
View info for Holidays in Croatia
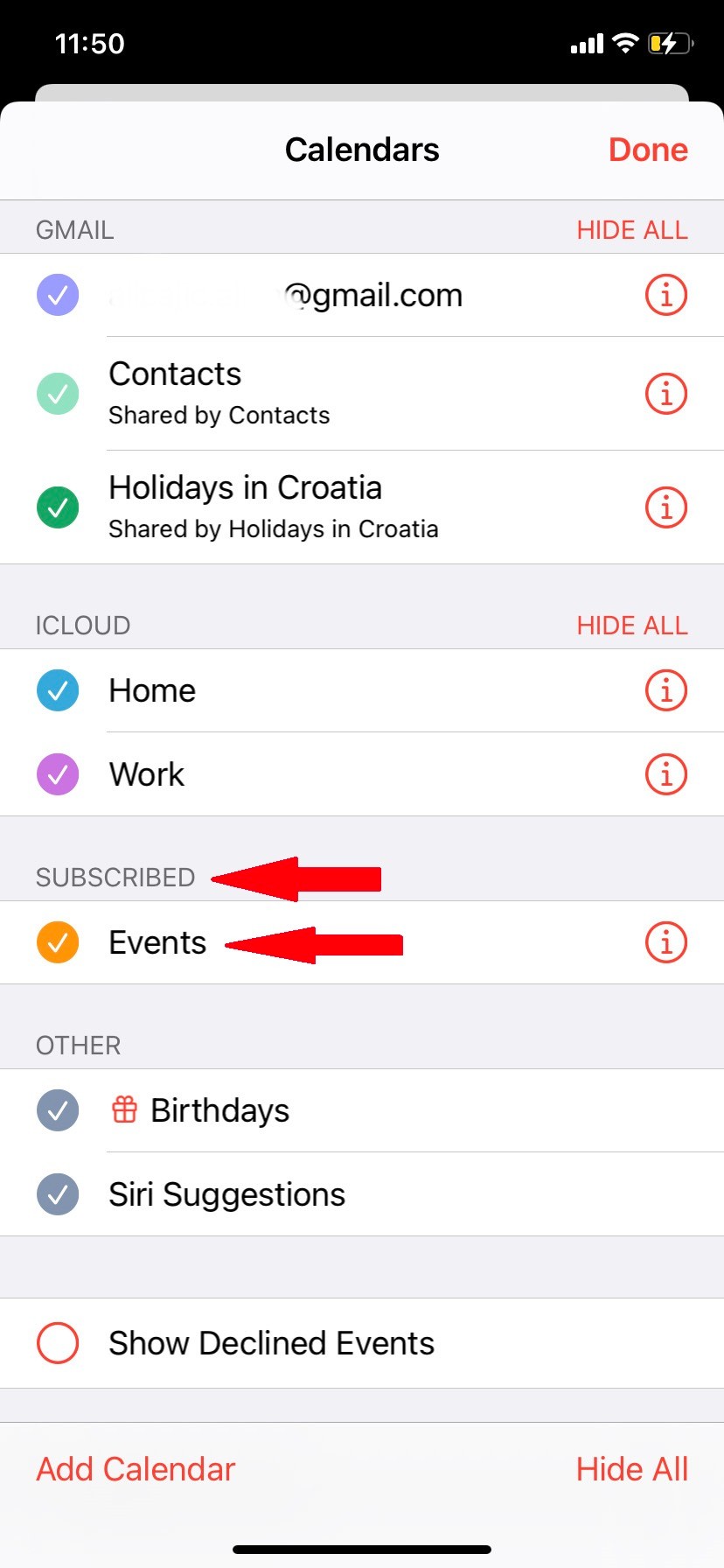pos(665,507)
